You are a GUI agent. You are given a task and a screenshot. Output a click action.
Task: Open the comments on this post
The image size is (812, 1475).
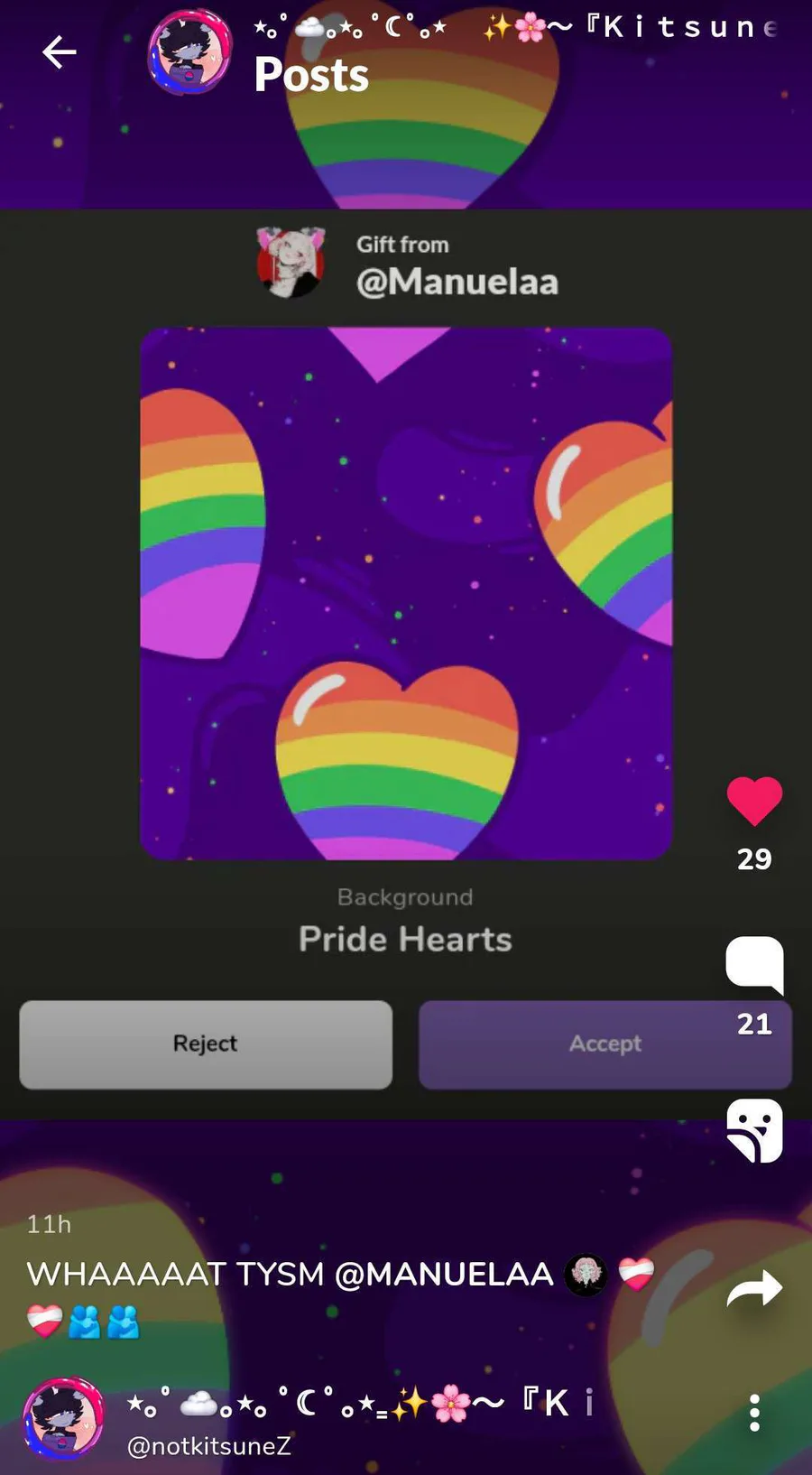point(754,964)
